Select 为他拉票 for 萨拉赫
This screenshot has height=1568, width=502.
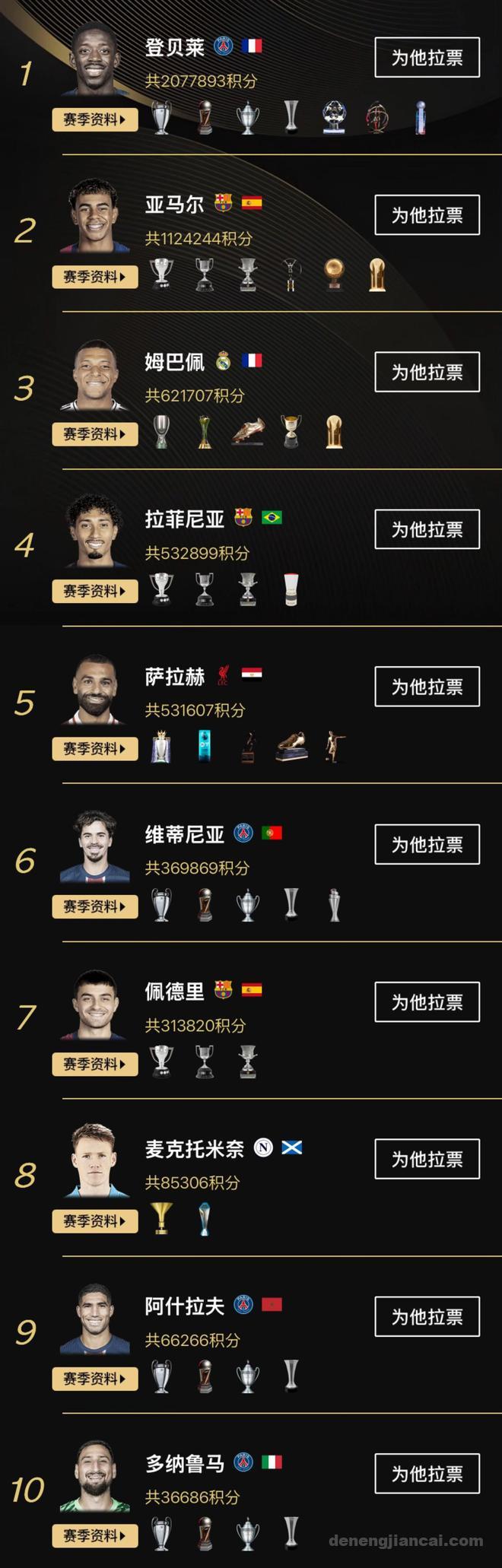click(x=427, y=687)
